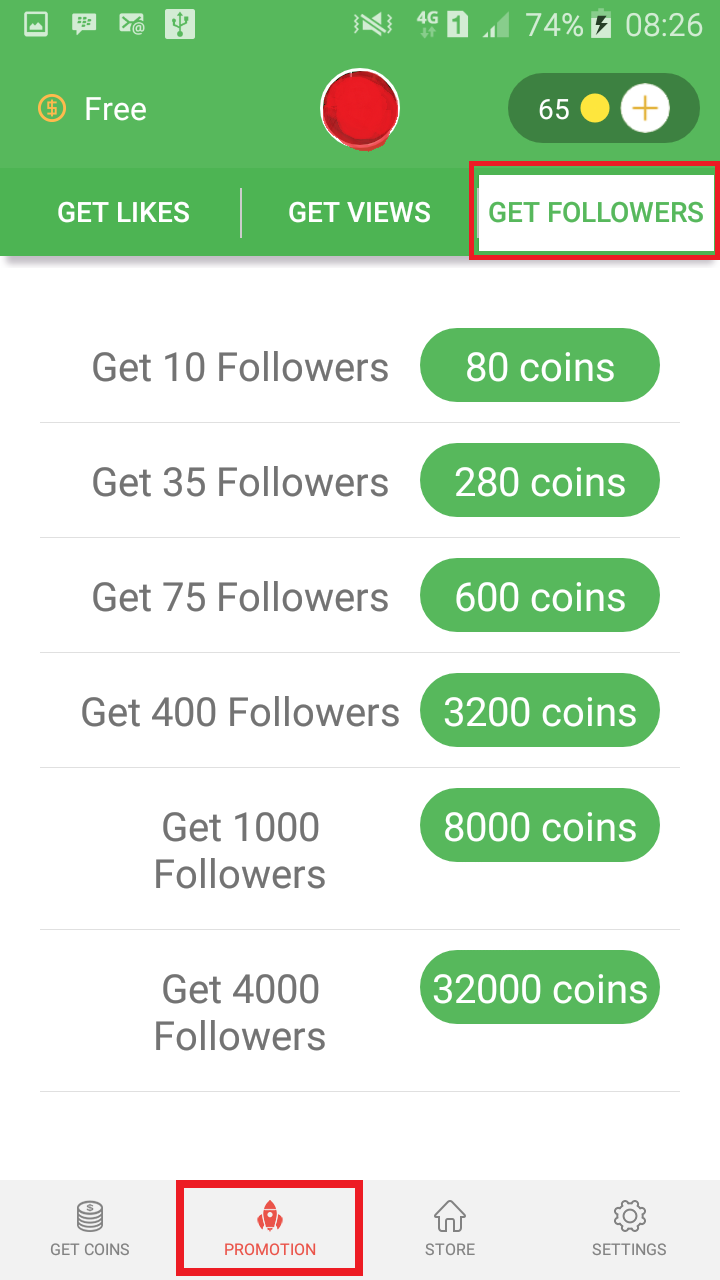Tap the plus icon to add coins
The height and width of the screenshot is (1280, 720).
pyautogui.click(x=645, y=109)
